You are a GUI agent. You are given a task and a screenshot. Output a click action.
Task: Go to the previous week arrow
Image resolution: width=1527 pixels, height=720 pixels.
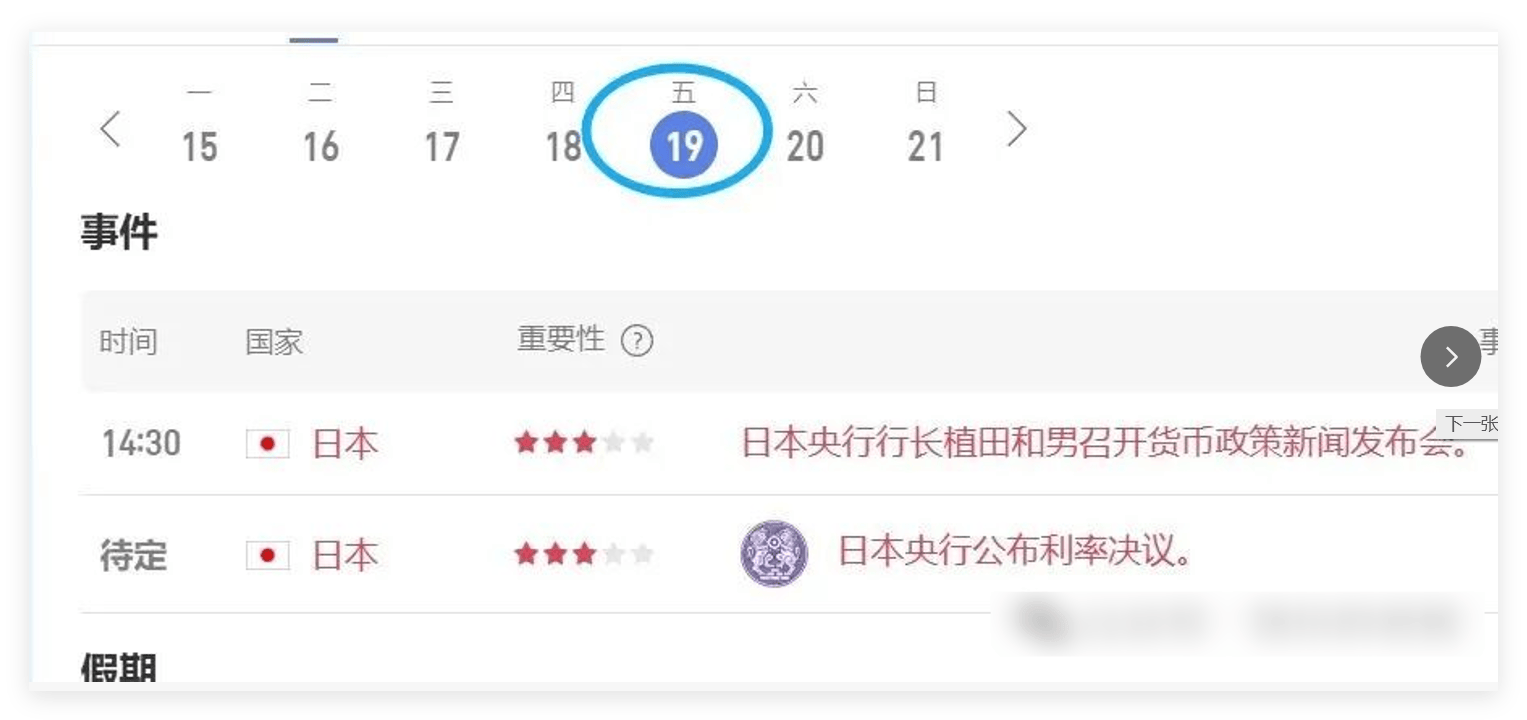(x=110, y=129)
